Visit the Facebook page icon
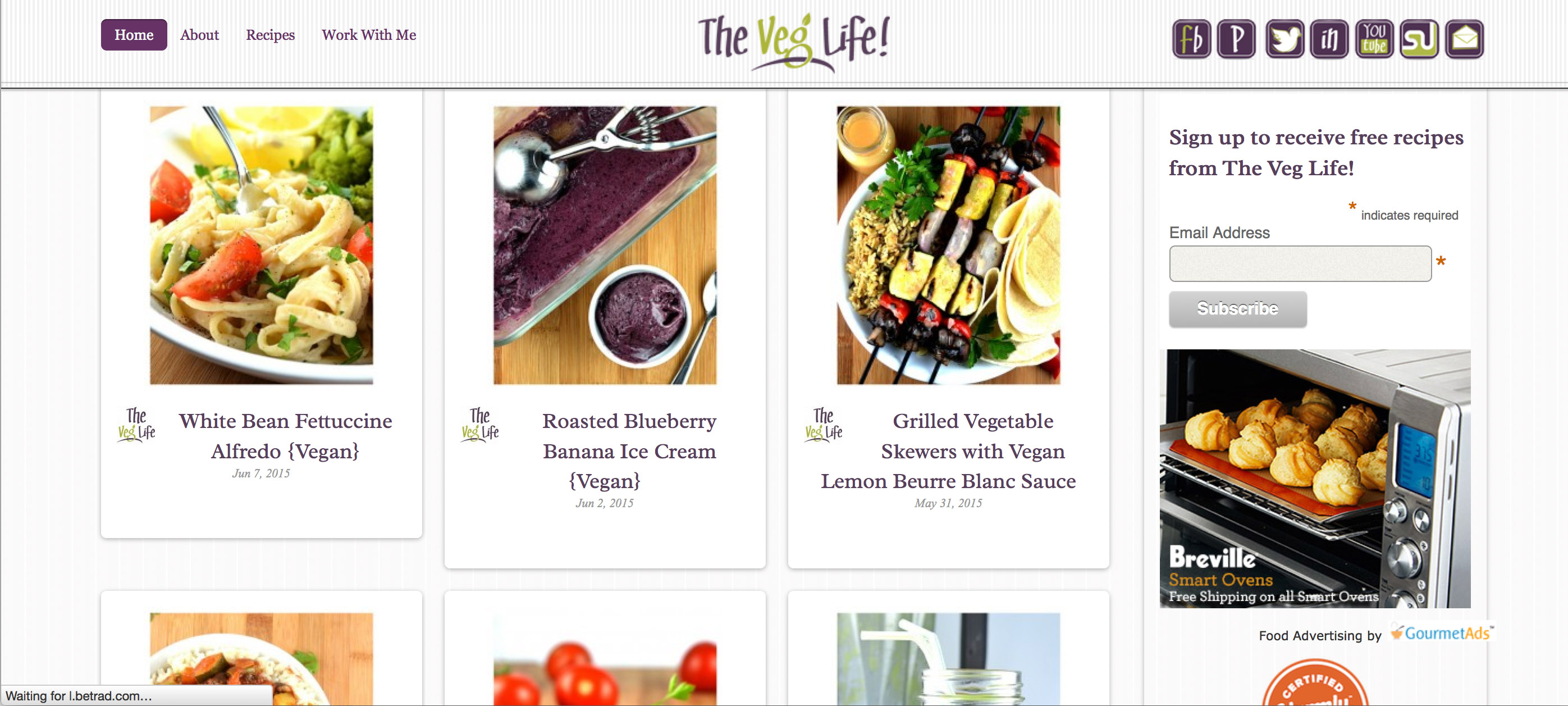The width and height of the screenshot is (1568, 706). point(1191,39)
